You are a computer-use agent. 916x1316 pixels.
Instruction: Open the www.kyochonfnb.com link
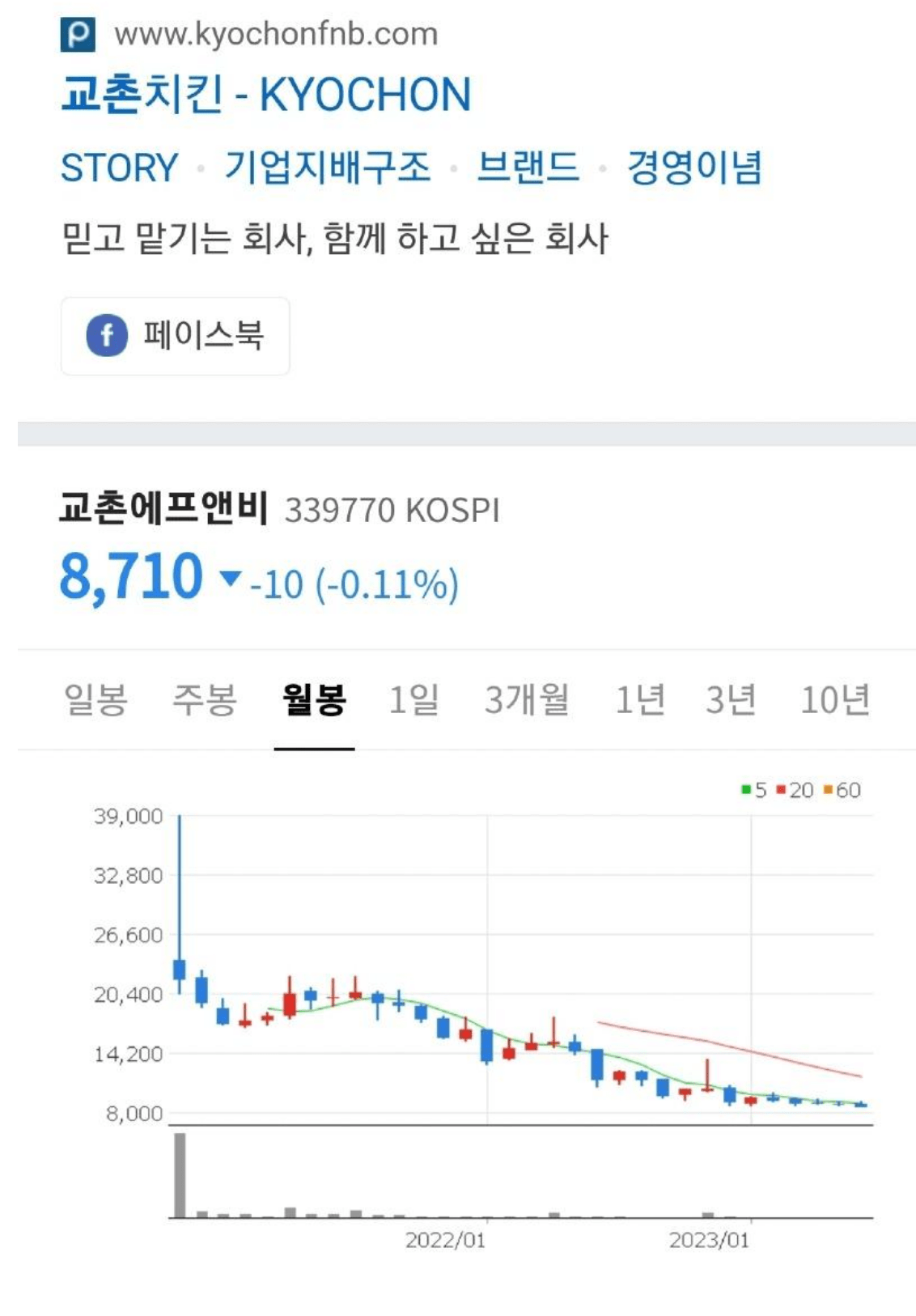point(275,31)
